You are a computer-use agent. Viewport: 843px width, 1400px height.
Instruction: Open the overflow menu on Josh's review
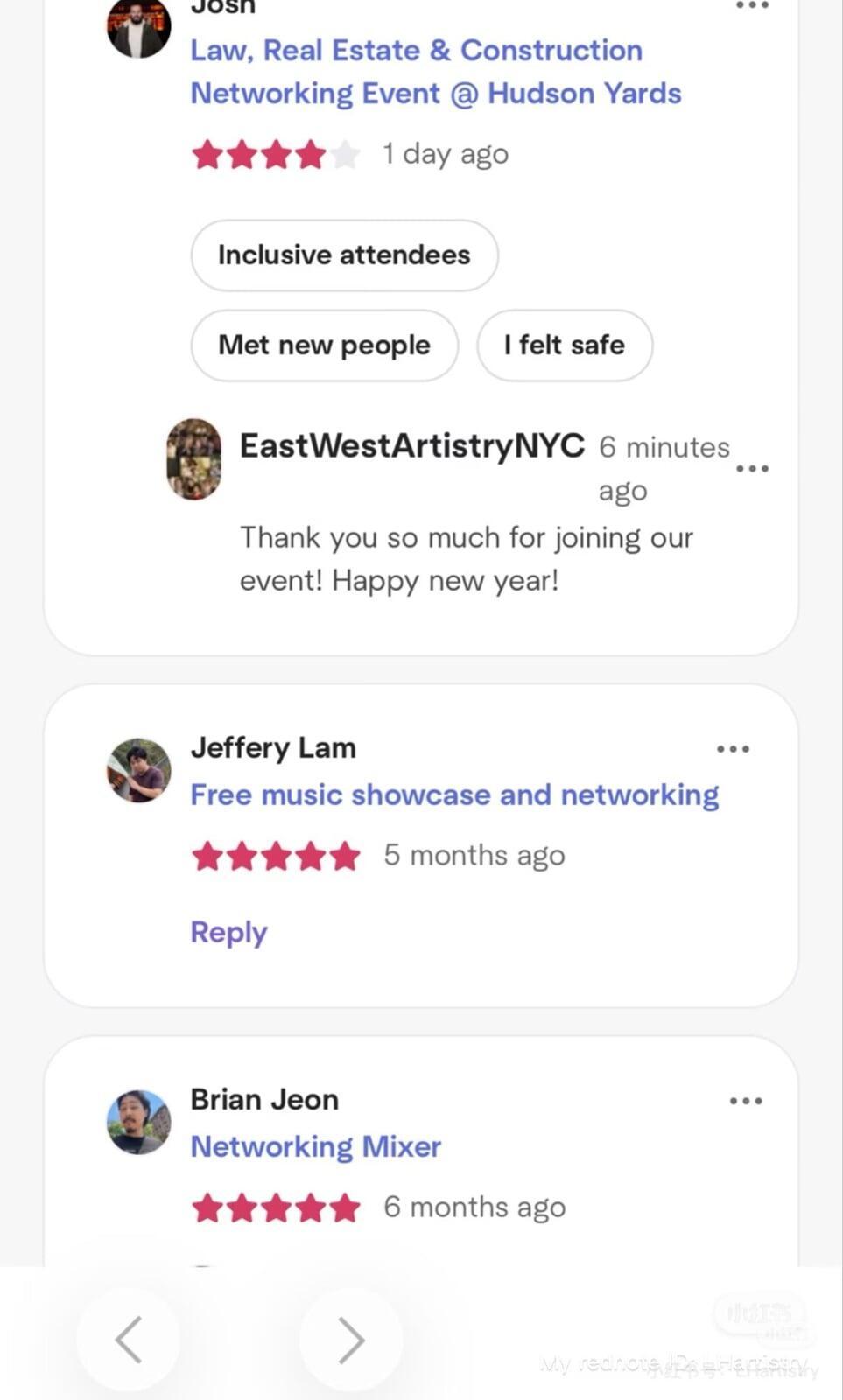[751, 6]
